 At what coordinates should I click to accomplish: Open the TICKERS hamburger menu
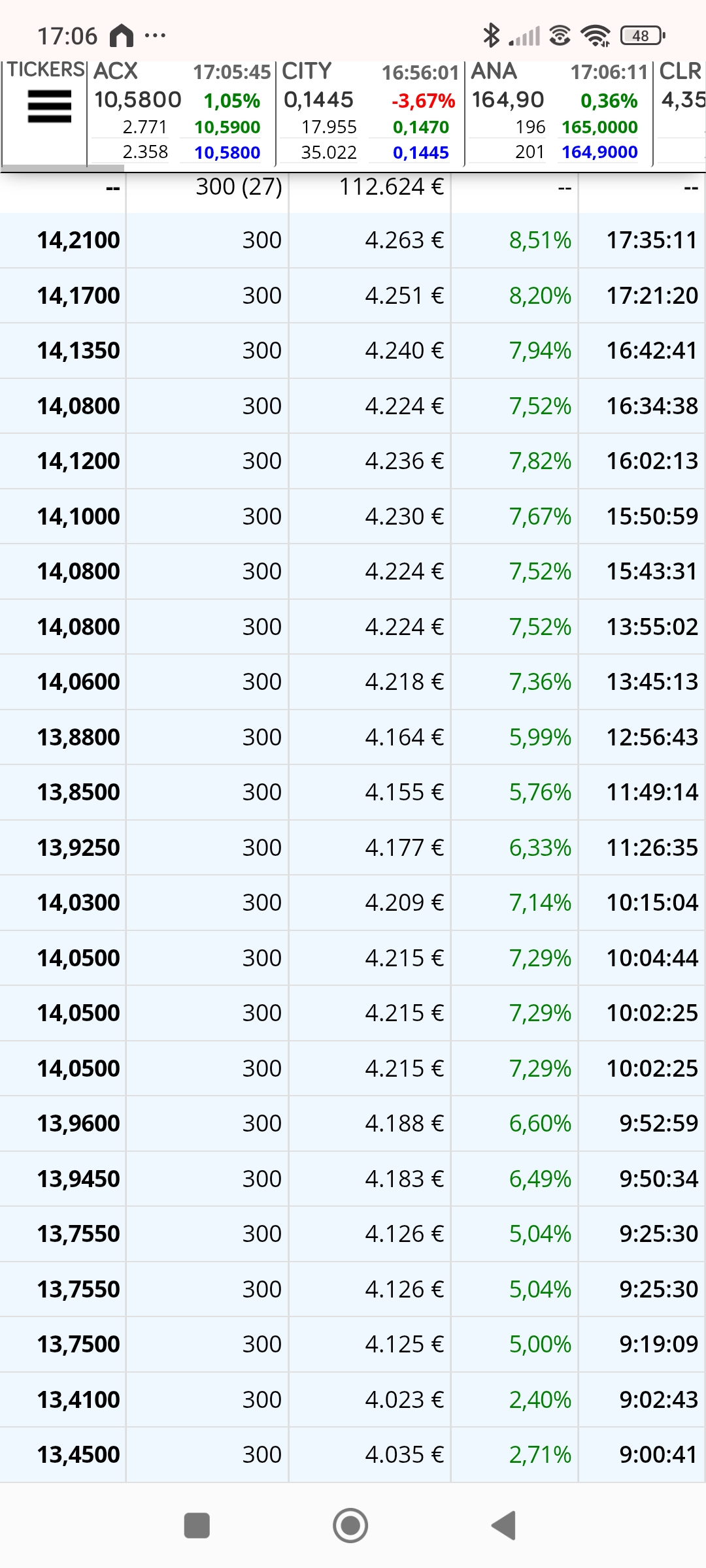click(49, 106)
